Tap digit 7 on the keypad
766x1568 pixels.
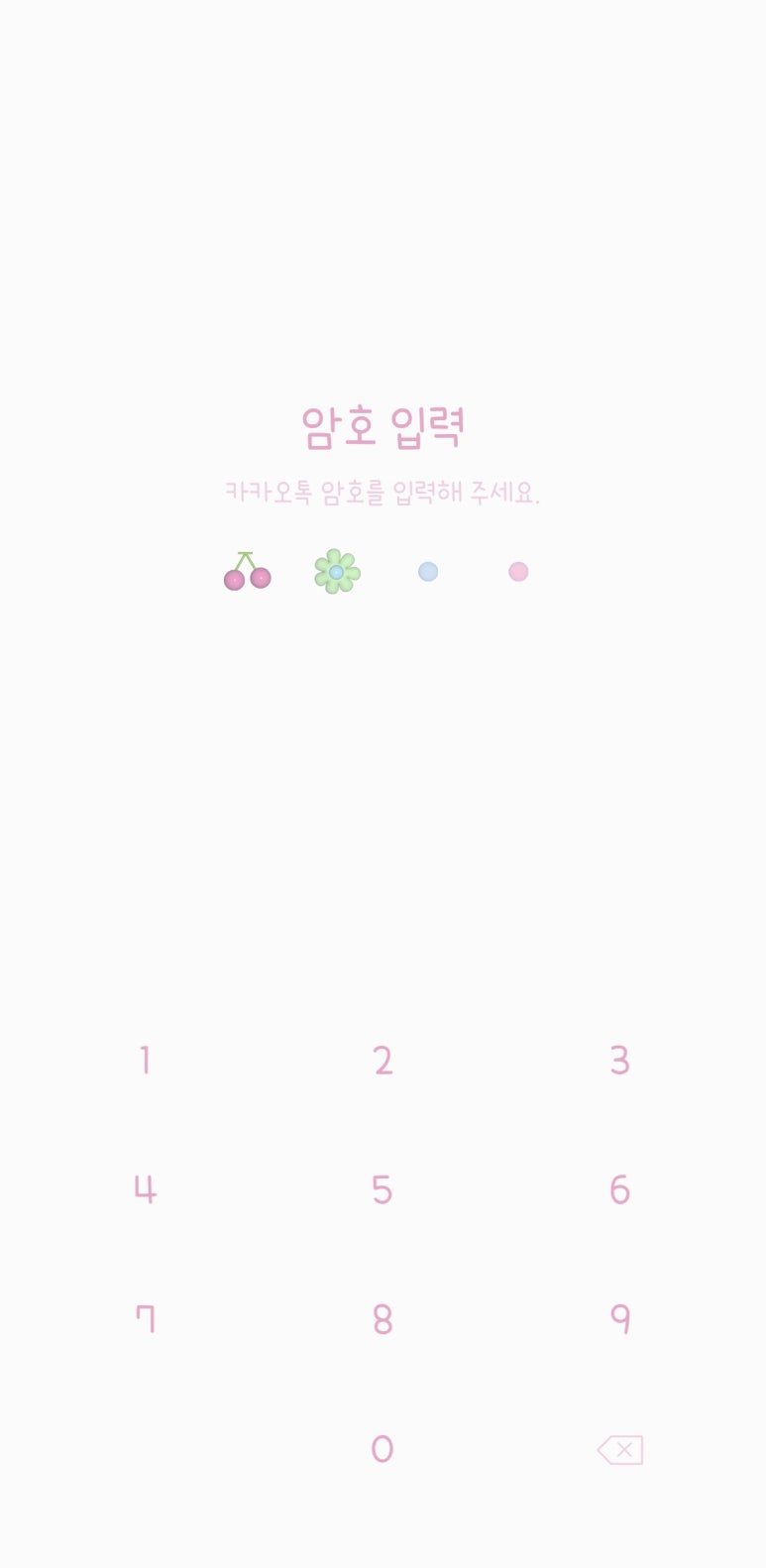(x=145, y=1319)
